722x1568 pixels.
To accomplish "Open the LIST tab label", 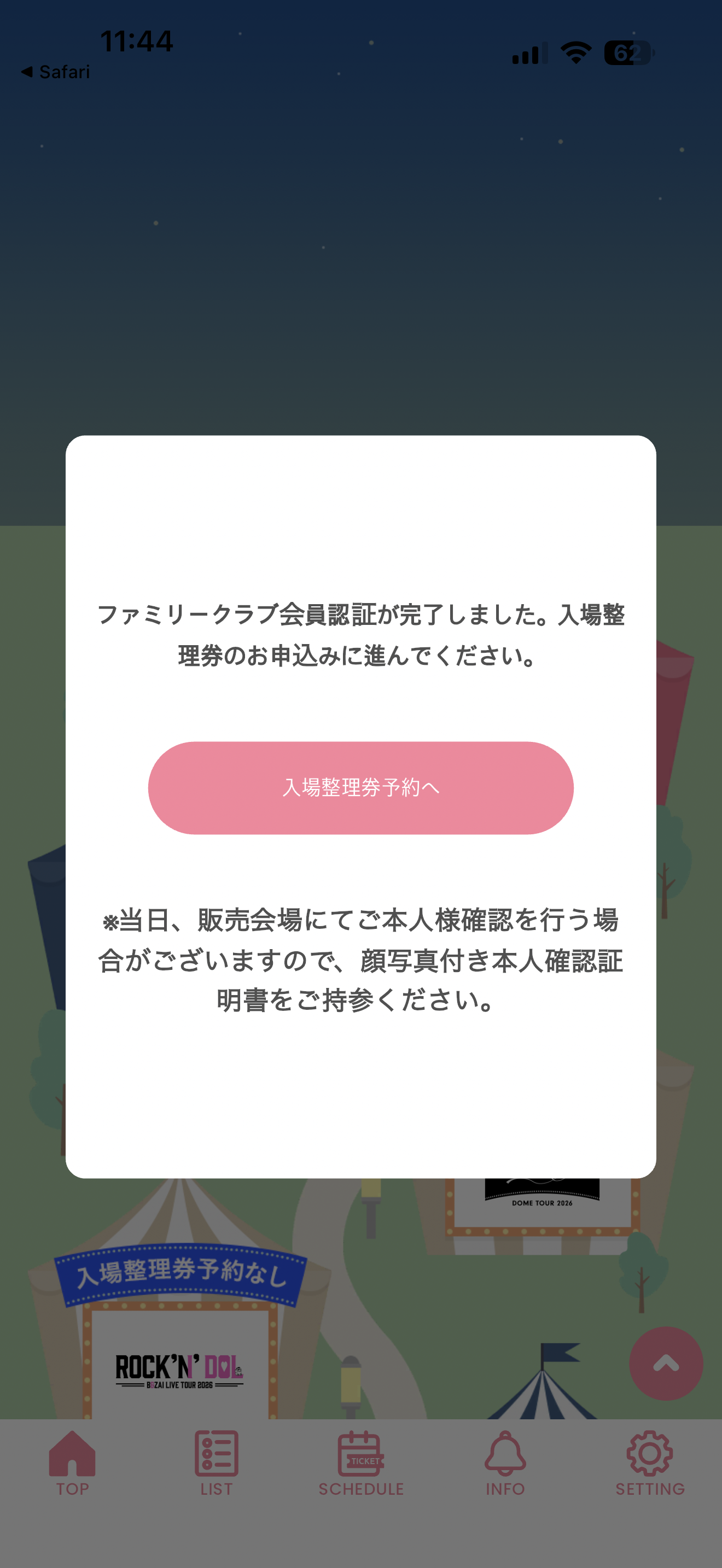I will coord(216,1489).
